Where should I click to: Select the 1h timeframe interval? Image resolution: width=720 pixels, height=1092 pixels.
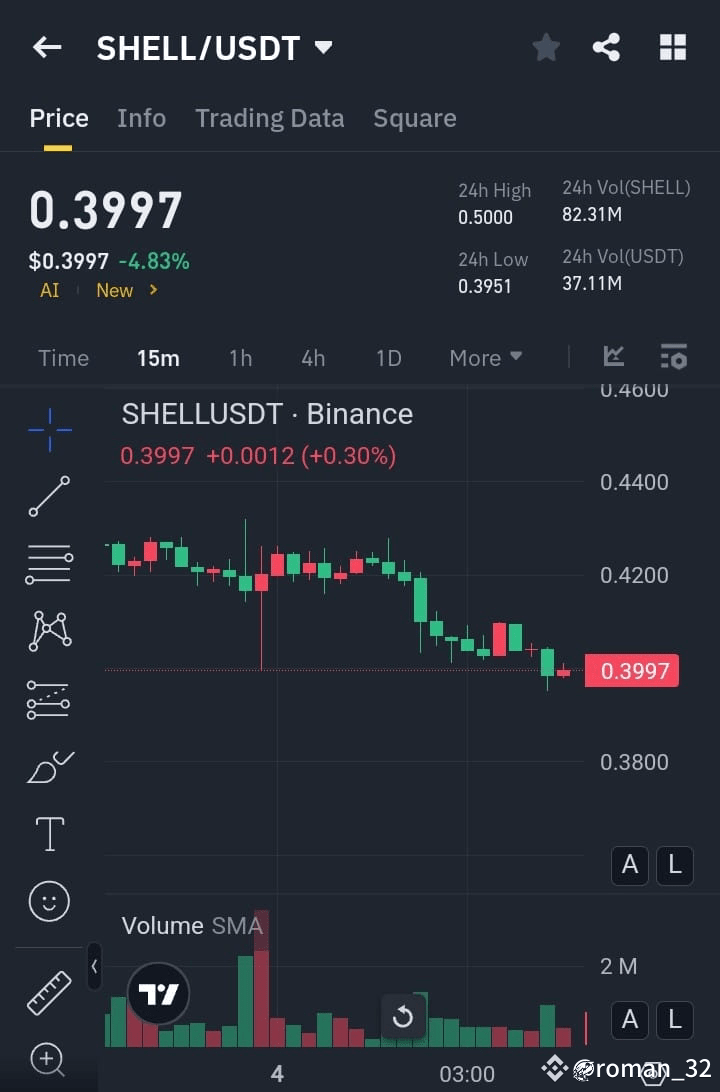240,357
